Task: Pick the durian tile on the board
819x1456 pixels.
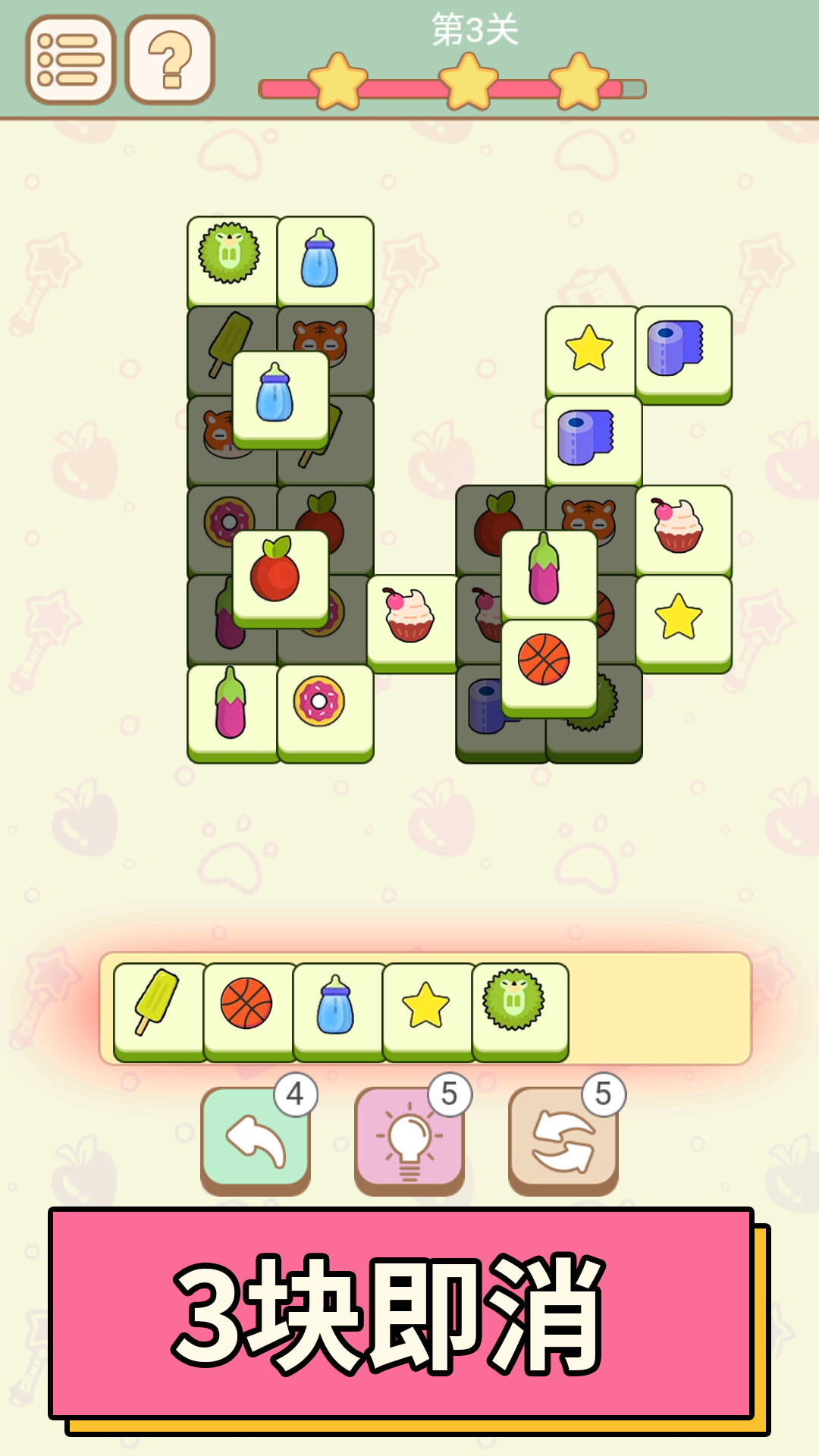Action: [229, 255]
